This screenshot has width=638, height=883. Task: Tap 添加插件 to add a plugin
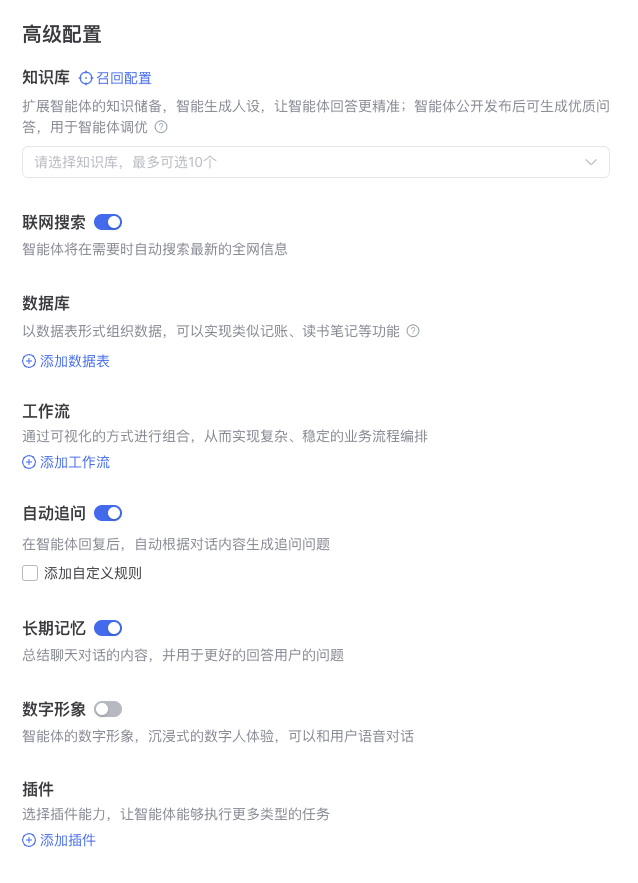click(59, 840)
